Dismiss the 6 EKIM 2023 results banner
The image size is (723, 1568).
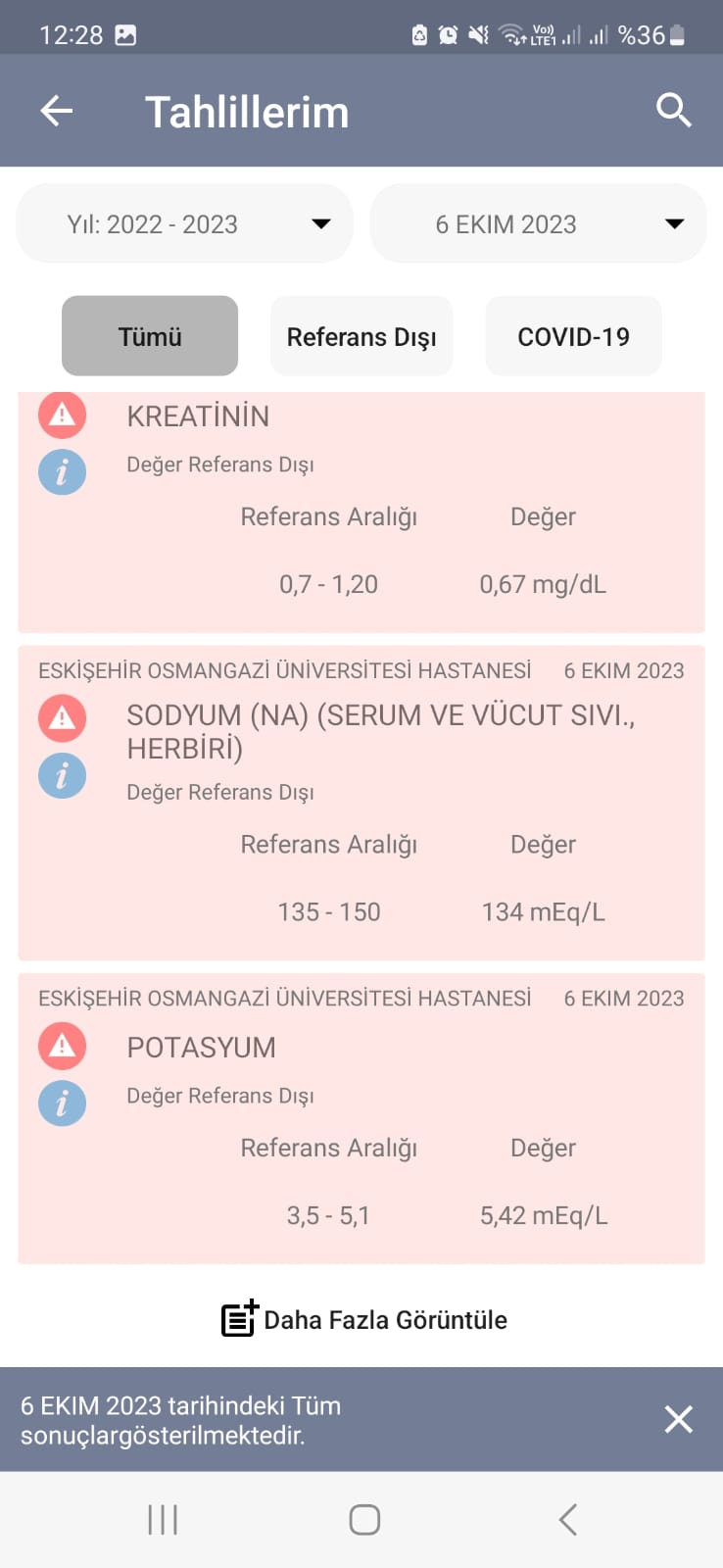(x=678, y=1419)
